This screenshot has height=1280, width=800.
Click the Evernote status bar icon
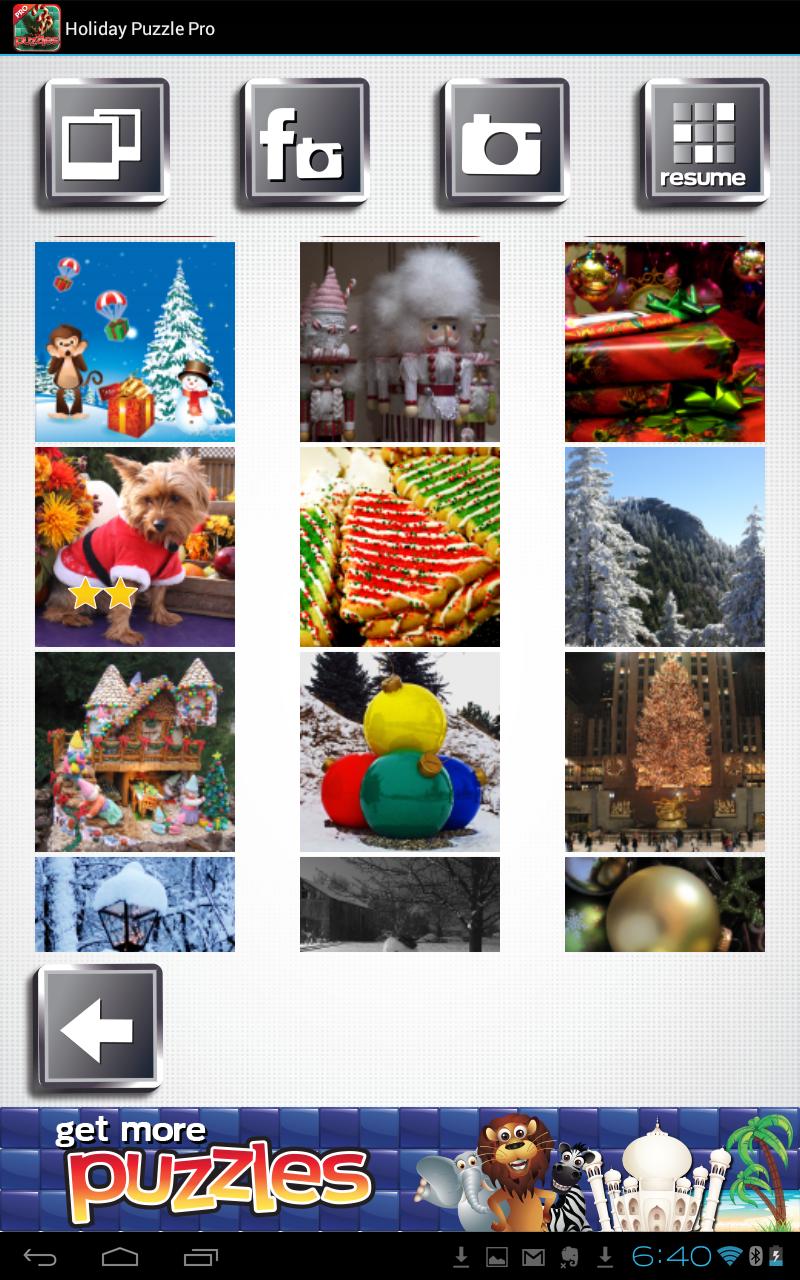(x=566, y=1259)
